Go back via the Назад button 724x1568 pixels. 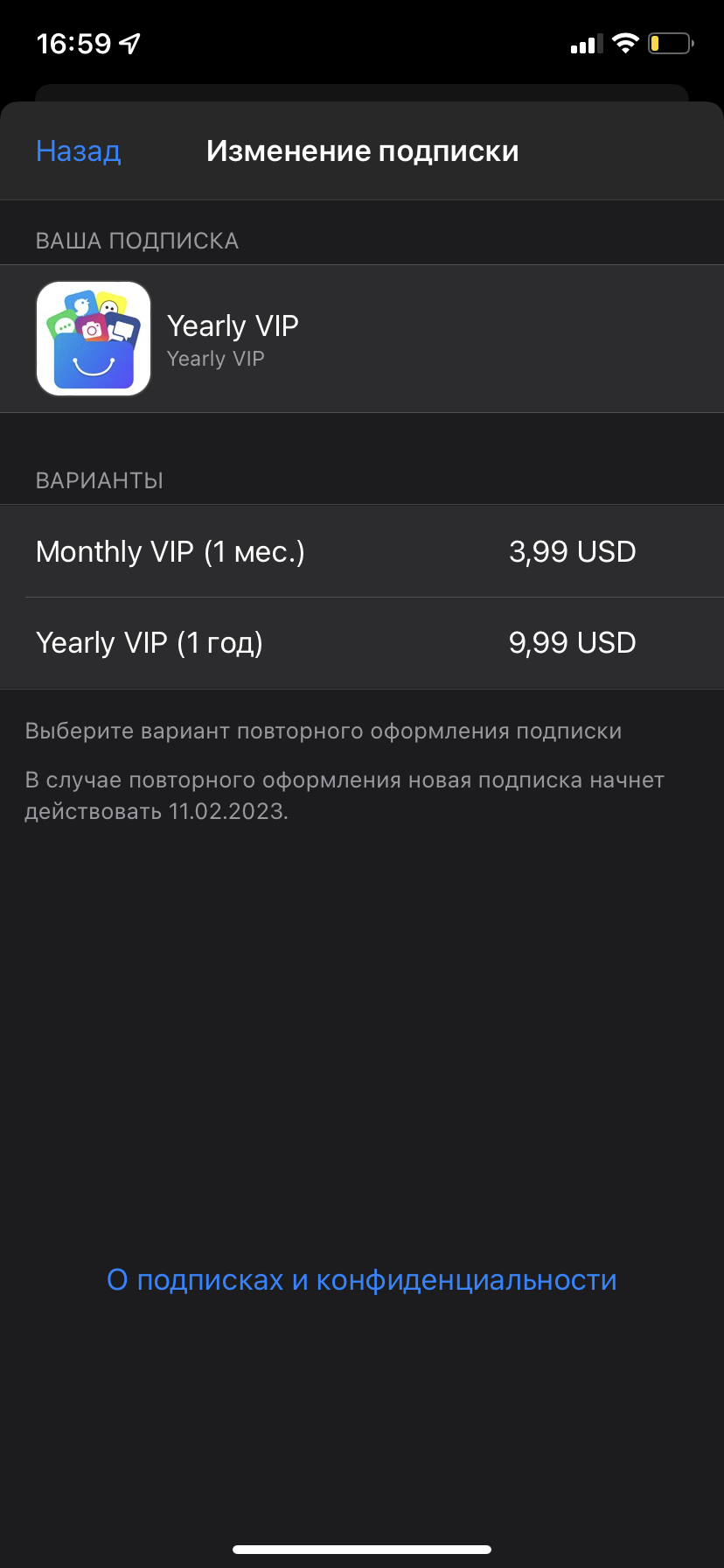click(79, 151)
